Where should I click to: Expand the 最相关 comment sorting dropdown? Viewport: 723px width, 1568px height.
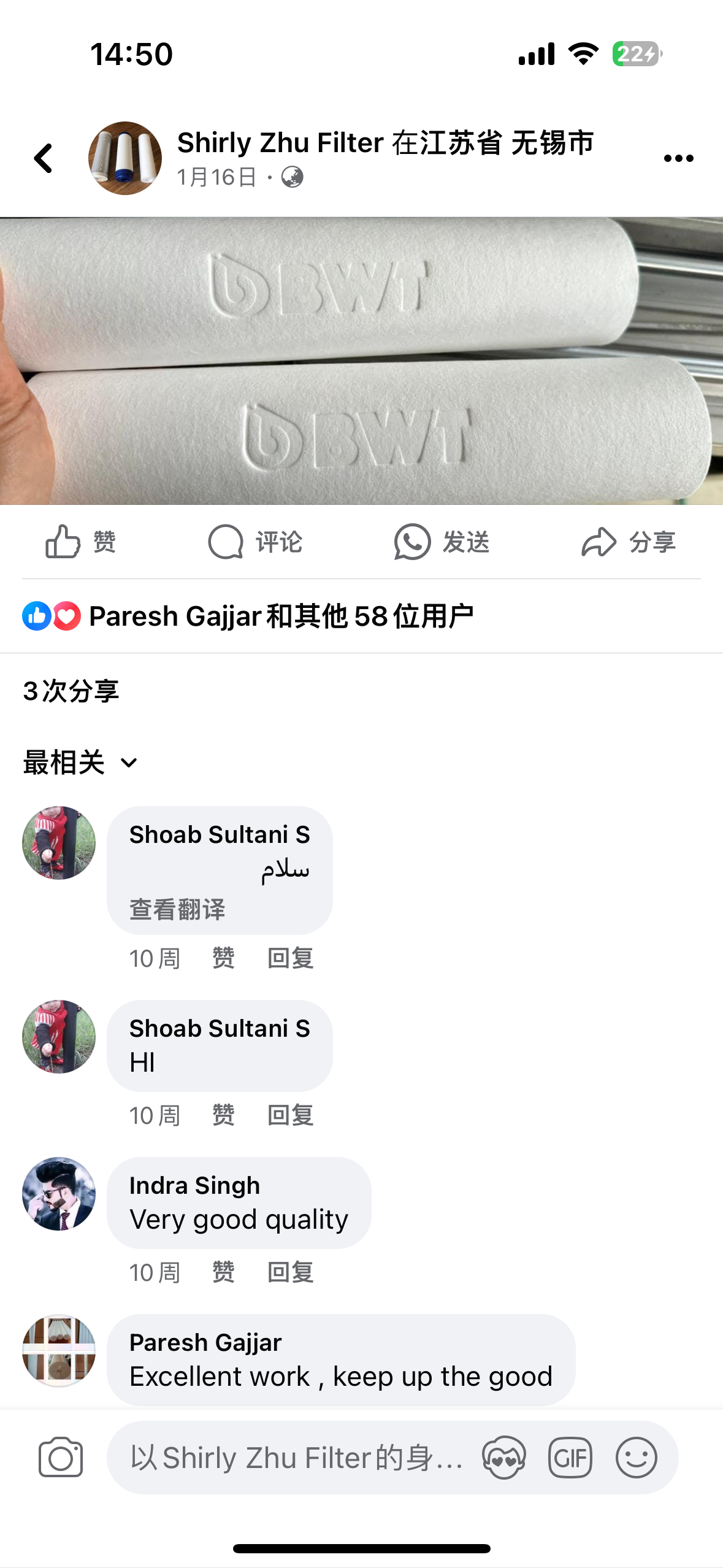pos(80,763)
